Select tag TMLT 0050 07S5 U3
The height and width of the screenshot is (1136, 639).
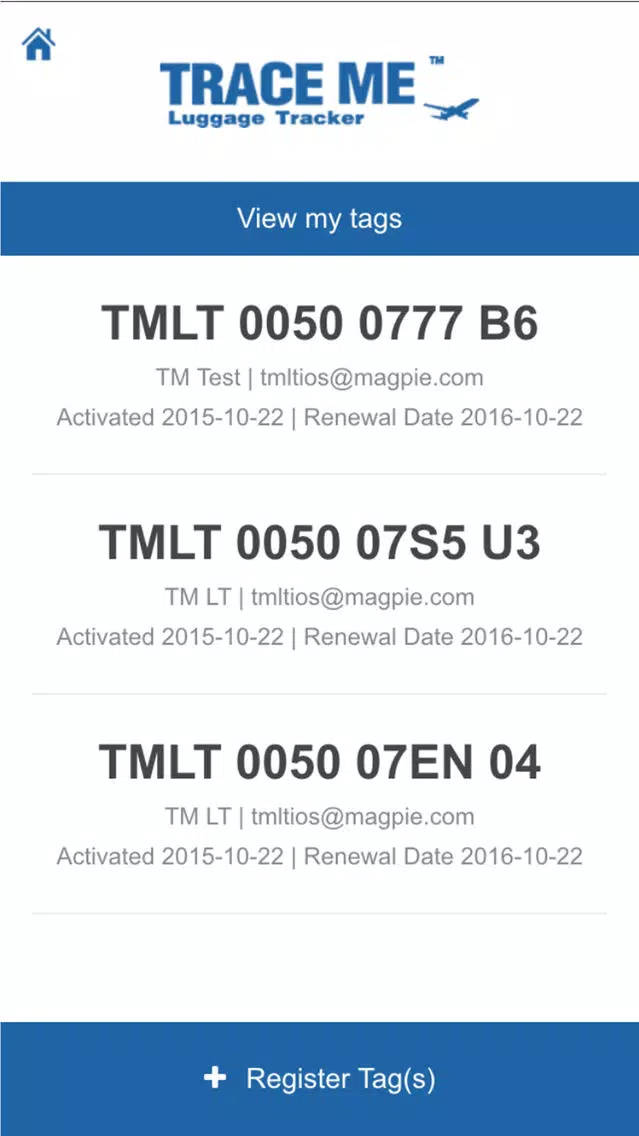click(x=319, y=544)
